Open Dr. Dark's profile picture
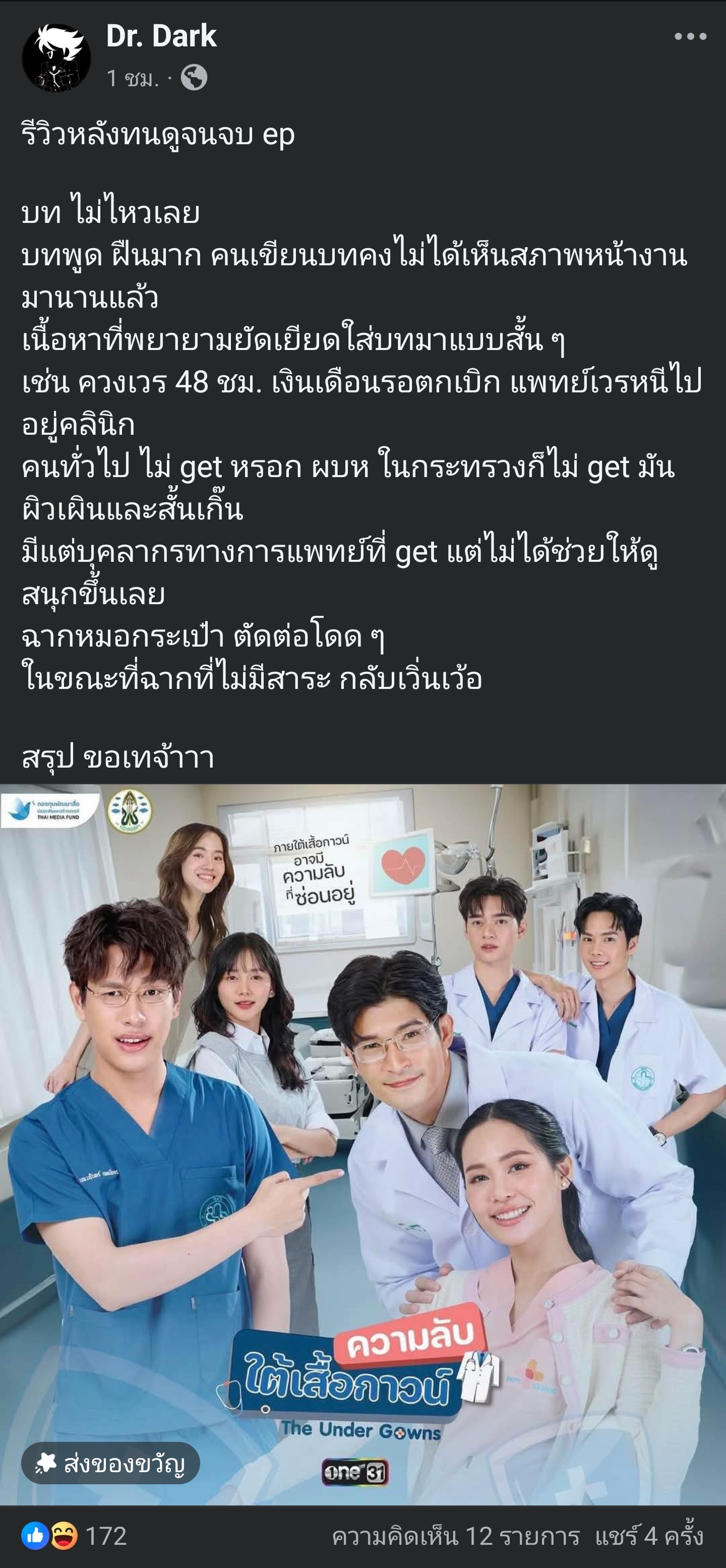Screen dimensions: 726x1568 56,59
